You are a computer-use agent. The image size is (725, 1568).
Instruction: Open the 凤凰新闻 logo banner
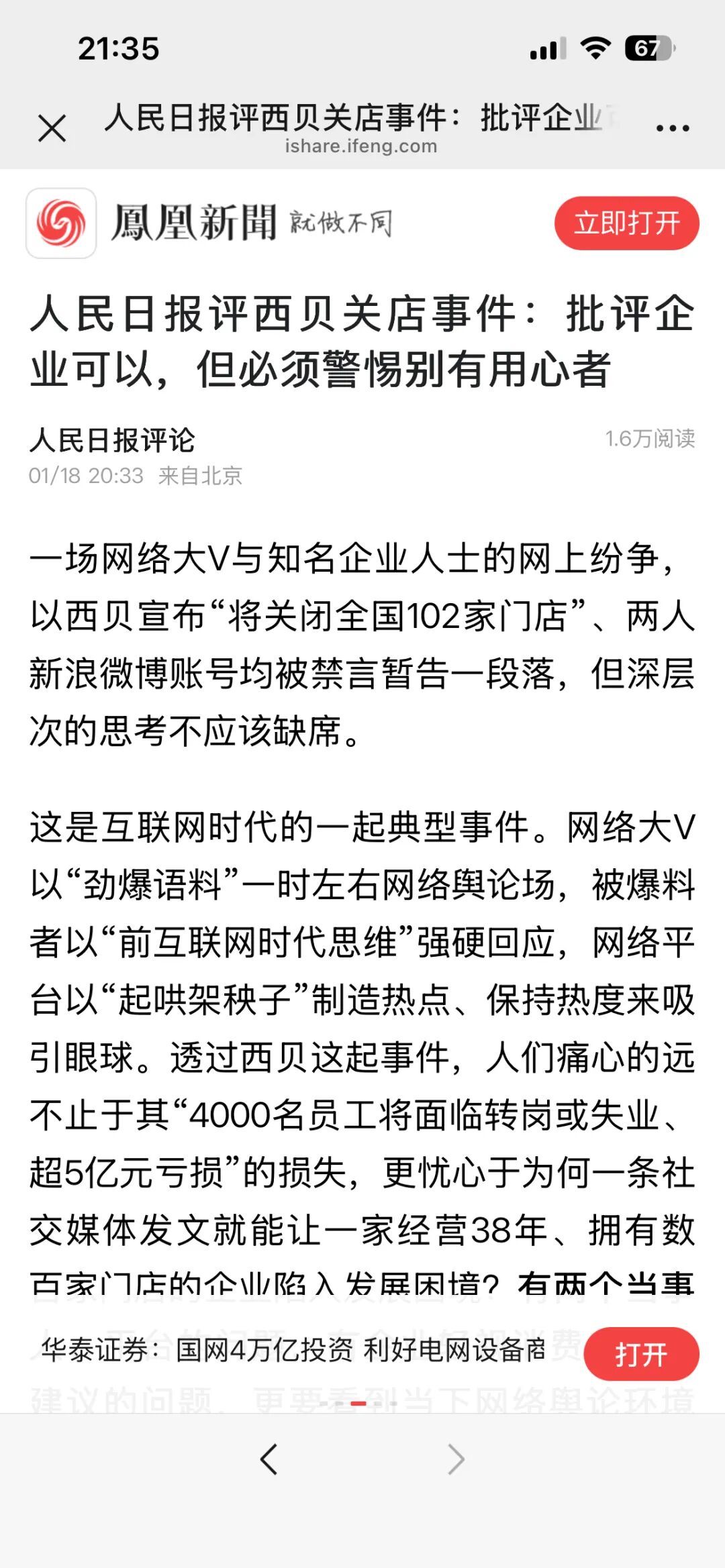pos(208,223)
